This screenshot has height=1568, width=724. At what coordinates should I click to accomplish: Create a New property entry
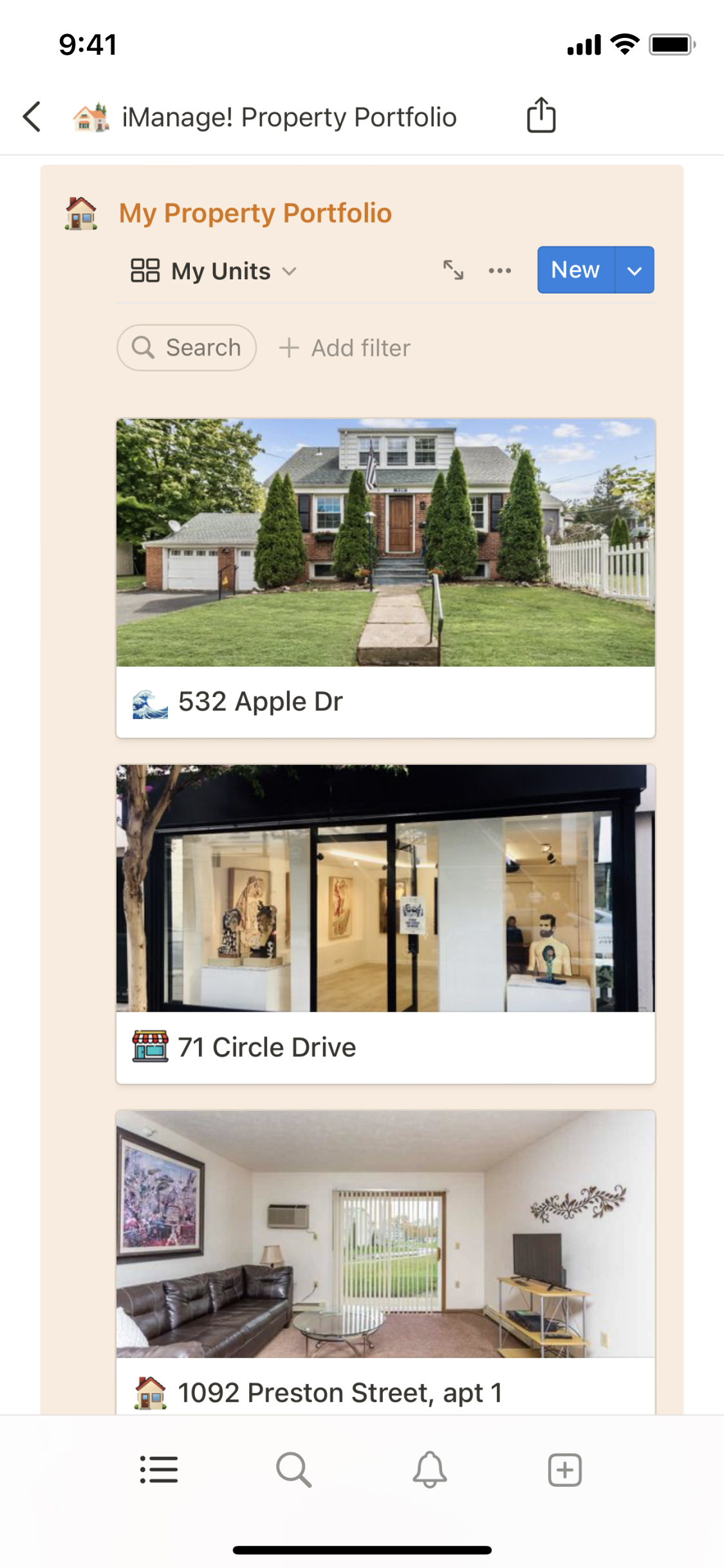(x=576, y=270)
